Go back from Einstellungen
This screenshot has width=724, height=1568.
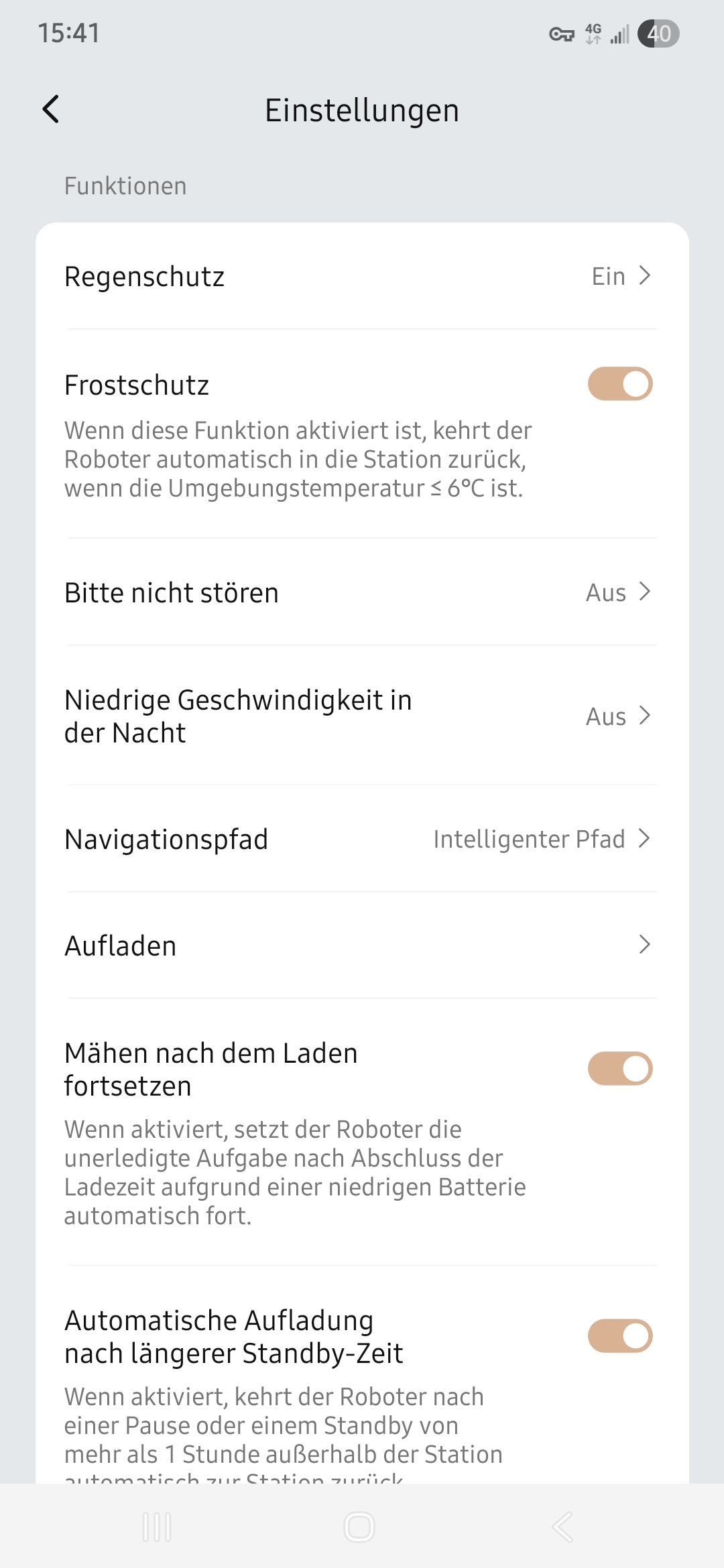coord(51,109)
